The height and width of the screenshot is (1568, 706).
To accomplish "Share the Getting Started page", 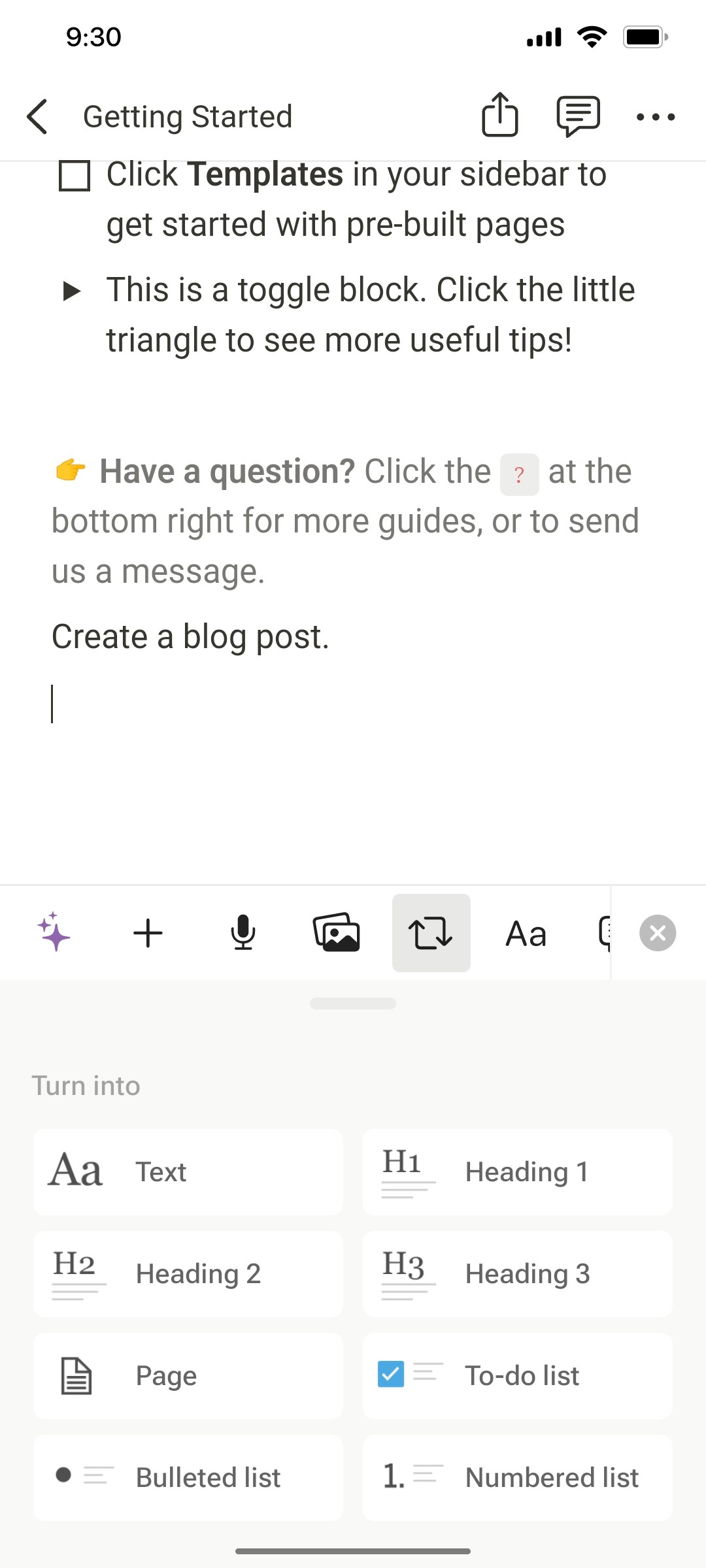I will click(500, 116).
